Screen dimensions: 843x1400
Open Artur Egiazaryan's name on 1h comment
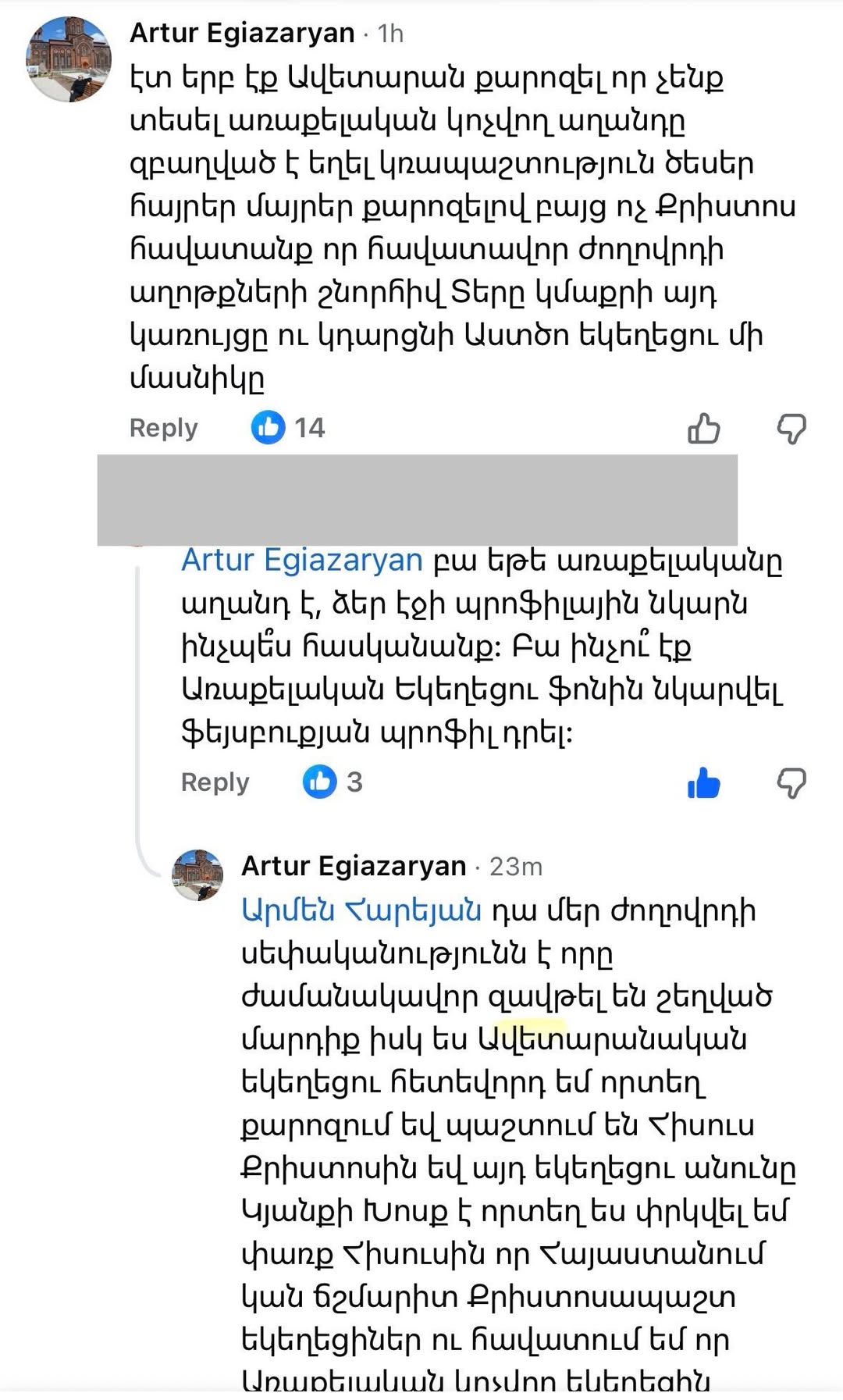pos(242,33)
